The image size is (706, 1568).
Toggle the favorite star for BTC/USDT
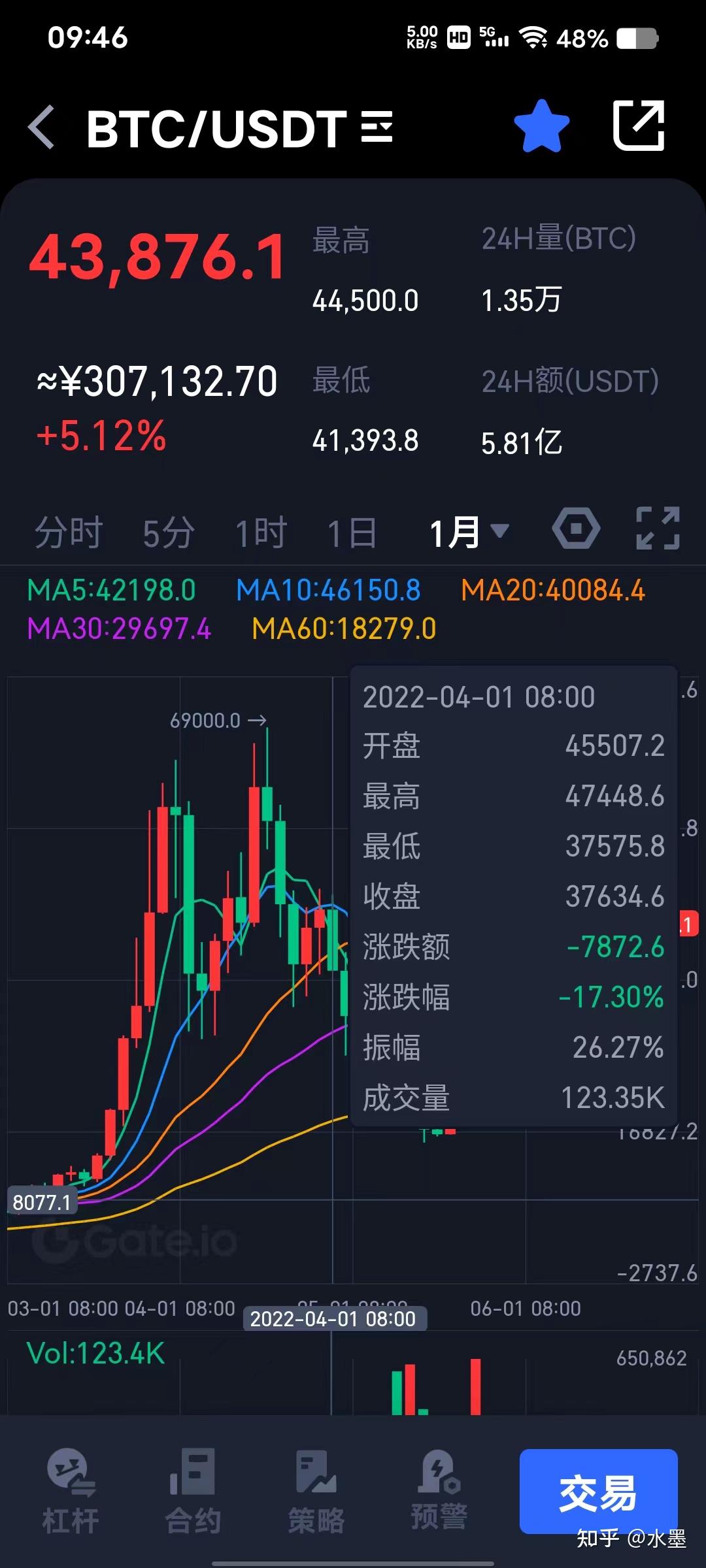[541, 127]
